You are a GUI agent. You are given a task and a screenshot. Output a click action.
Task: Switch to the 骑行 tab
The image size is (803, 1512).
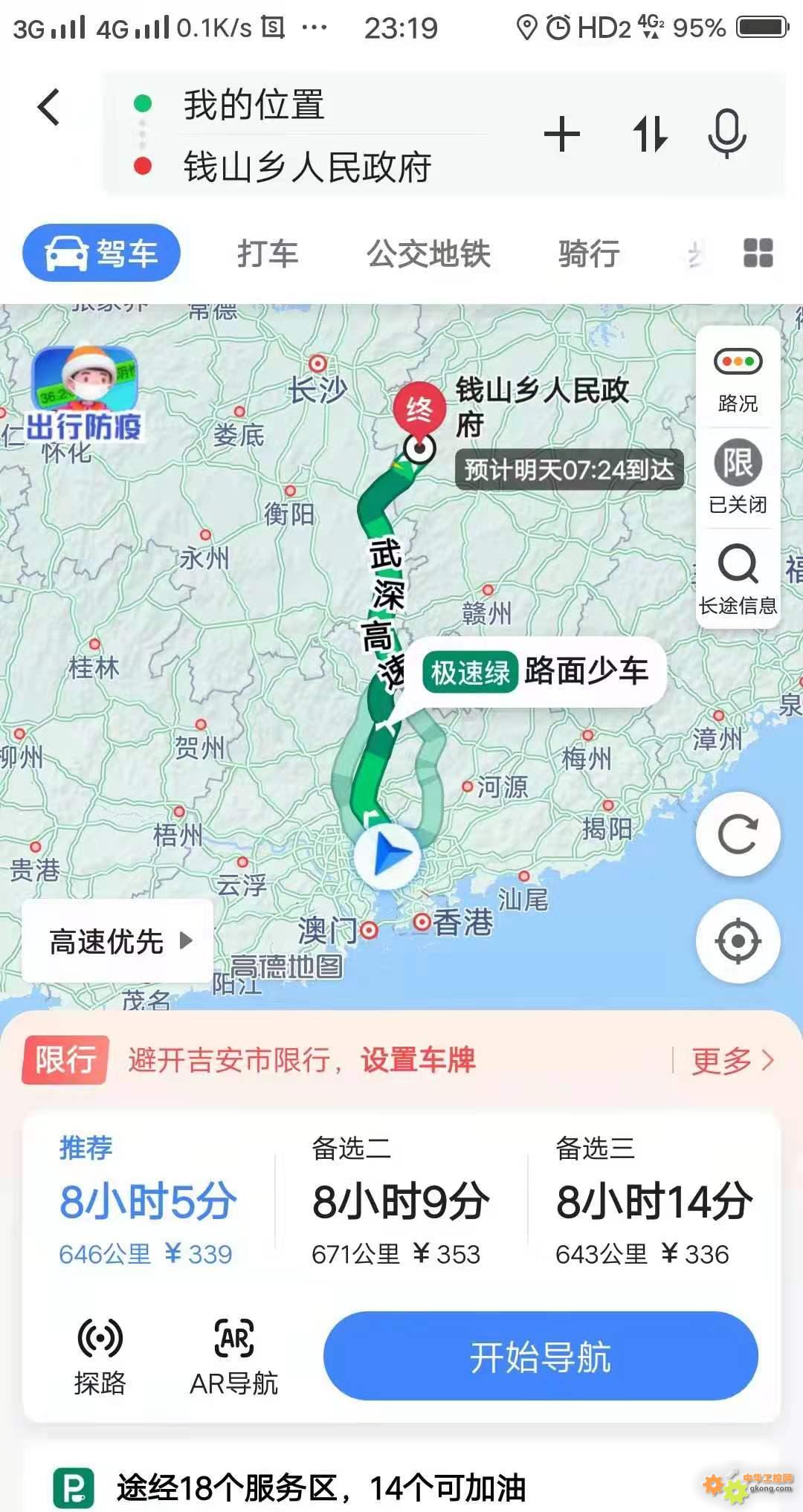click(589, 253)
